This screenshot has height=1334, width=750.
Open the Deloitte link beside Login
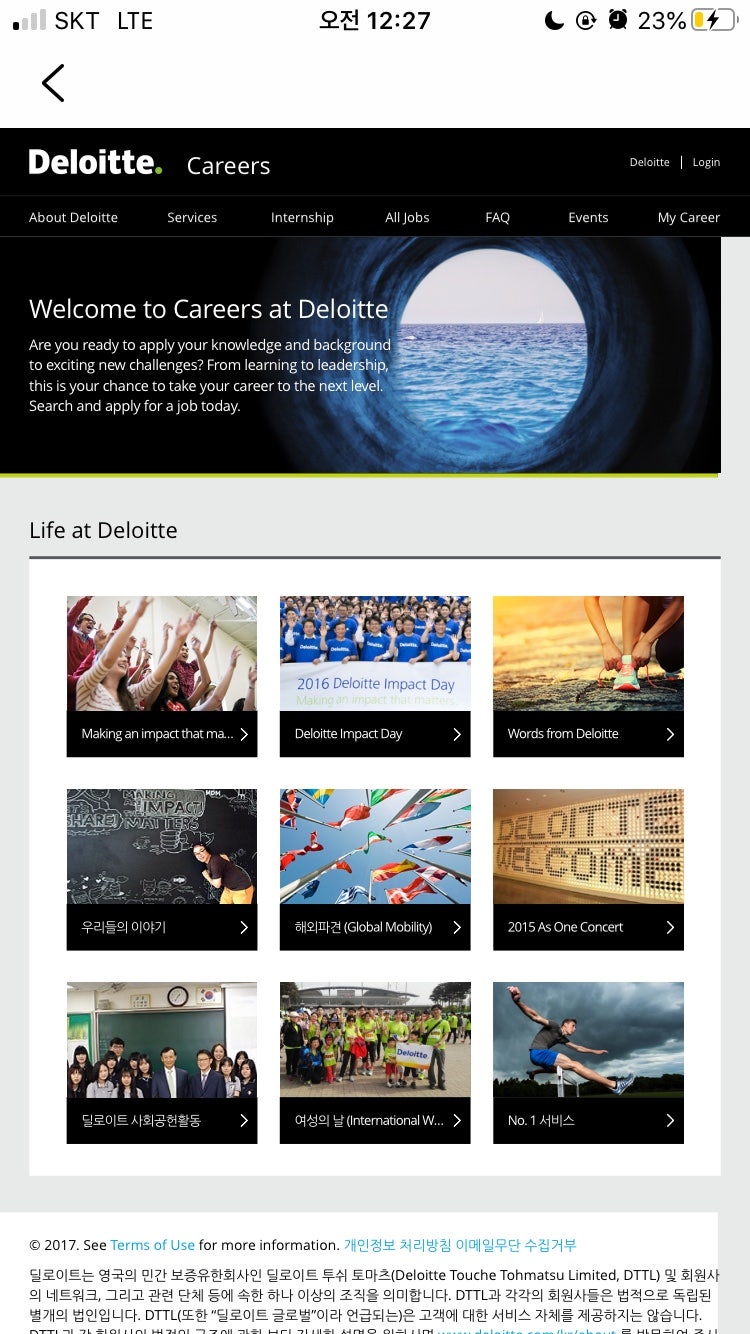click(x=649, y=162)
